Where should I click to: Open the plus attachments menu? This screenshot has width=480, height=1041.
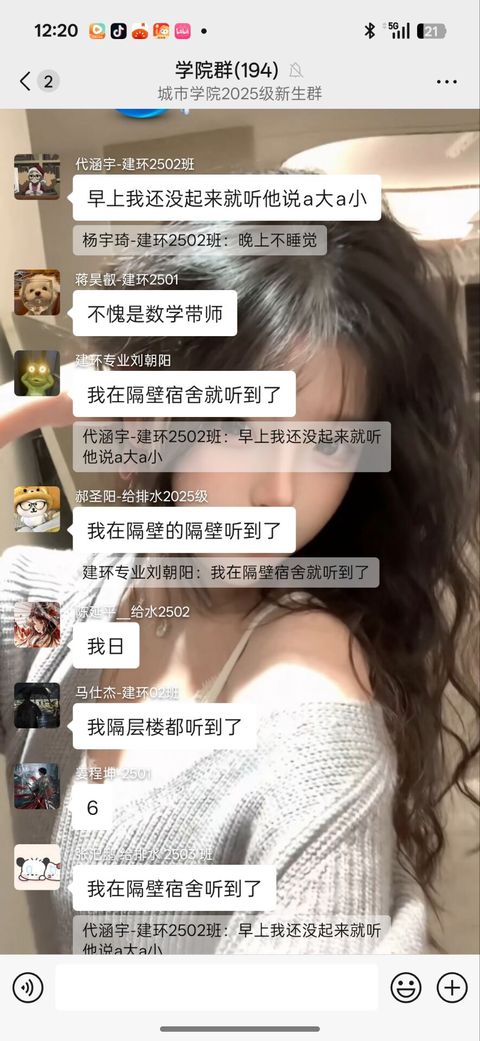coord(452,987)
